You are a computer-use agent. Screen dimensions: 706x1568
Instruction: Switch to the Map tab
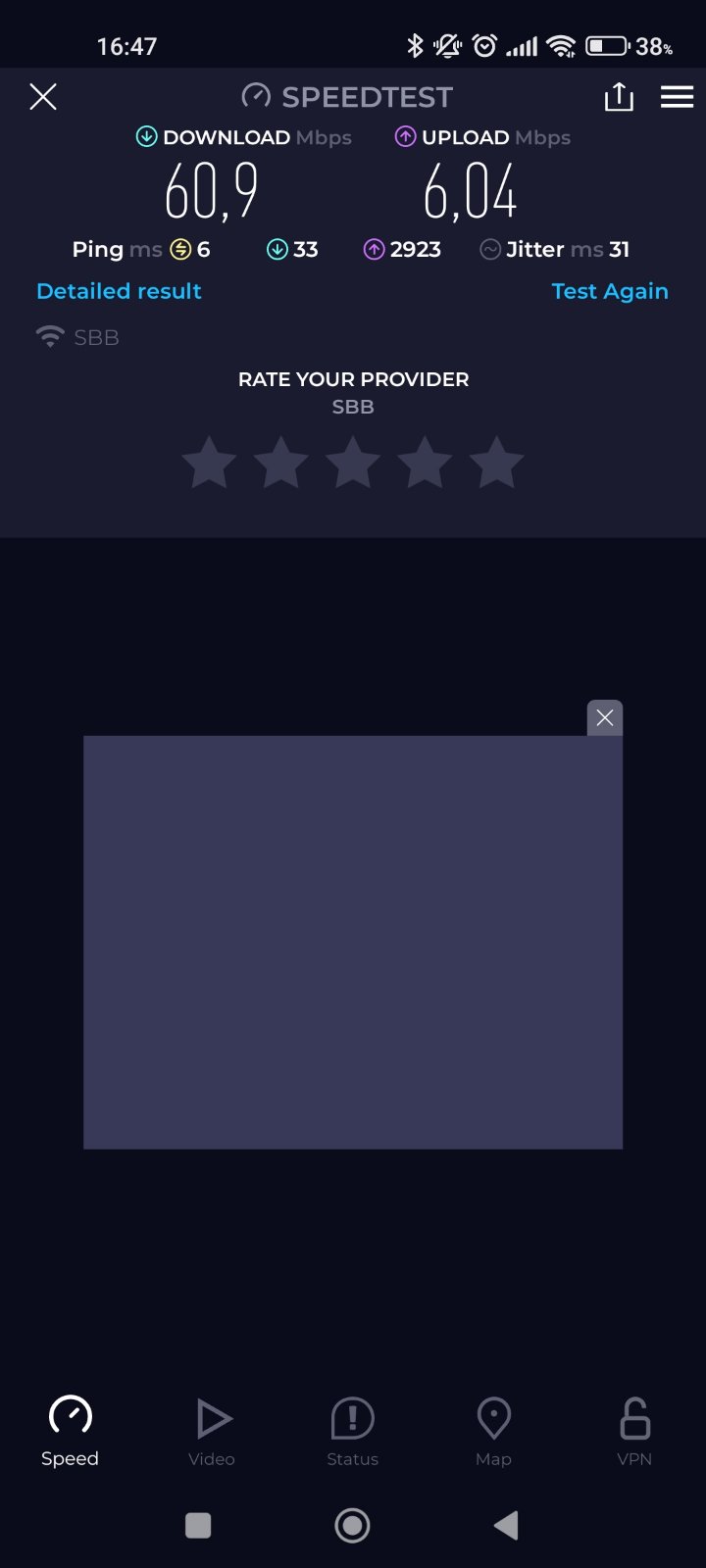point(493,1432)
